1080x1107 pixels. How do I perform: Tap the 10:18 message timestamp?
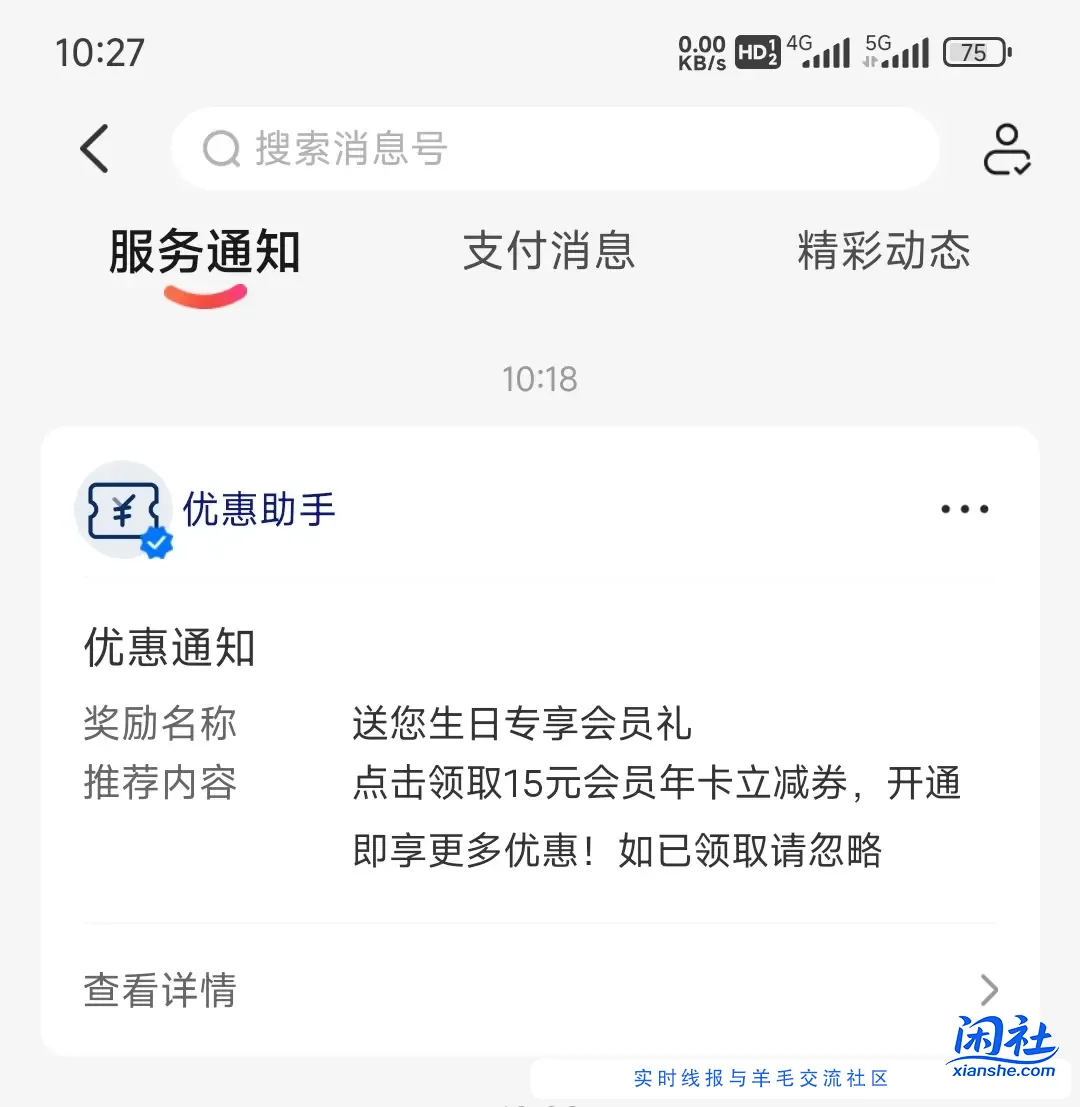click(x=540, y=379)
